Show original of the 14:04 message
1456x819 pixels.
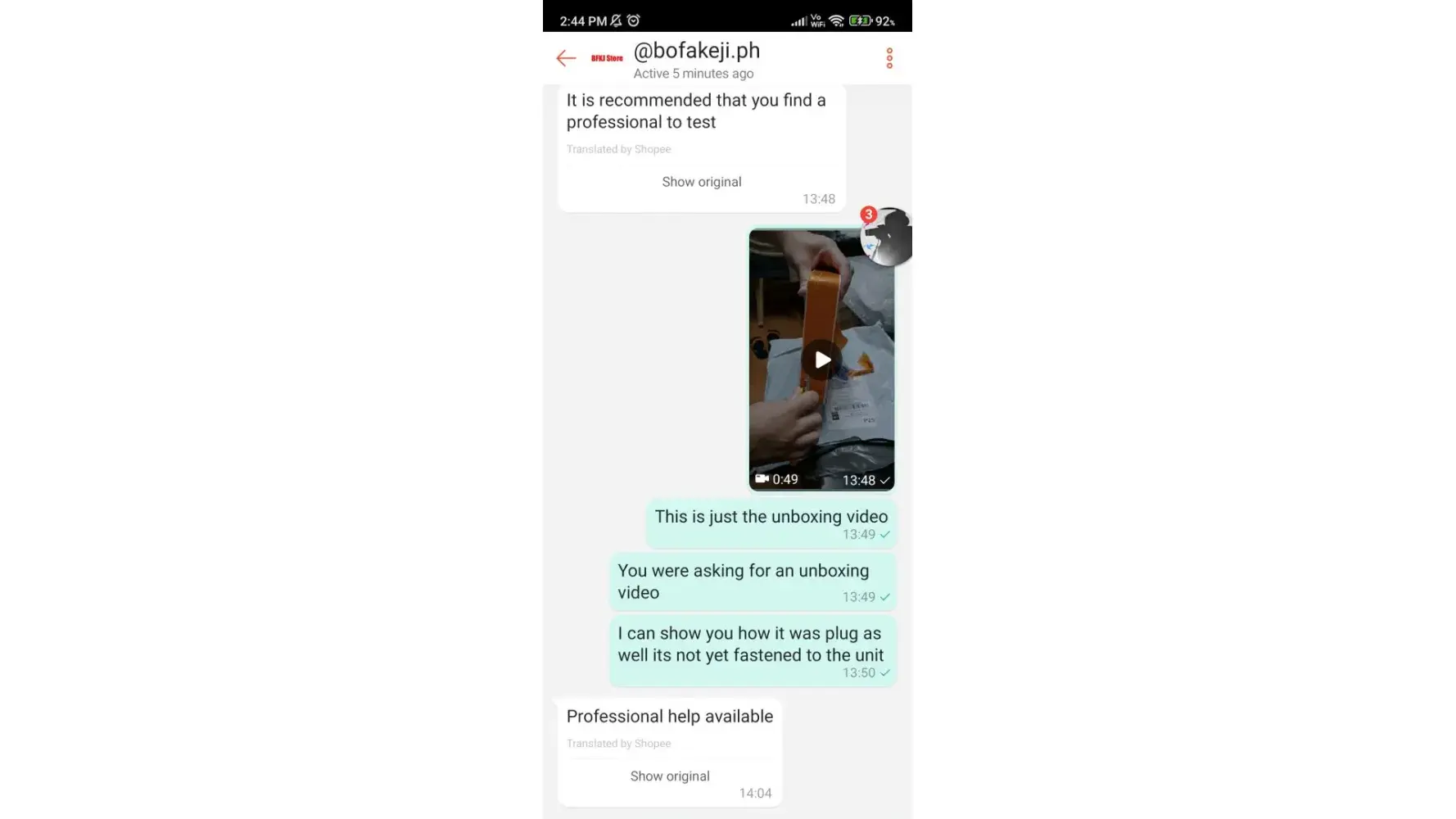670,776
